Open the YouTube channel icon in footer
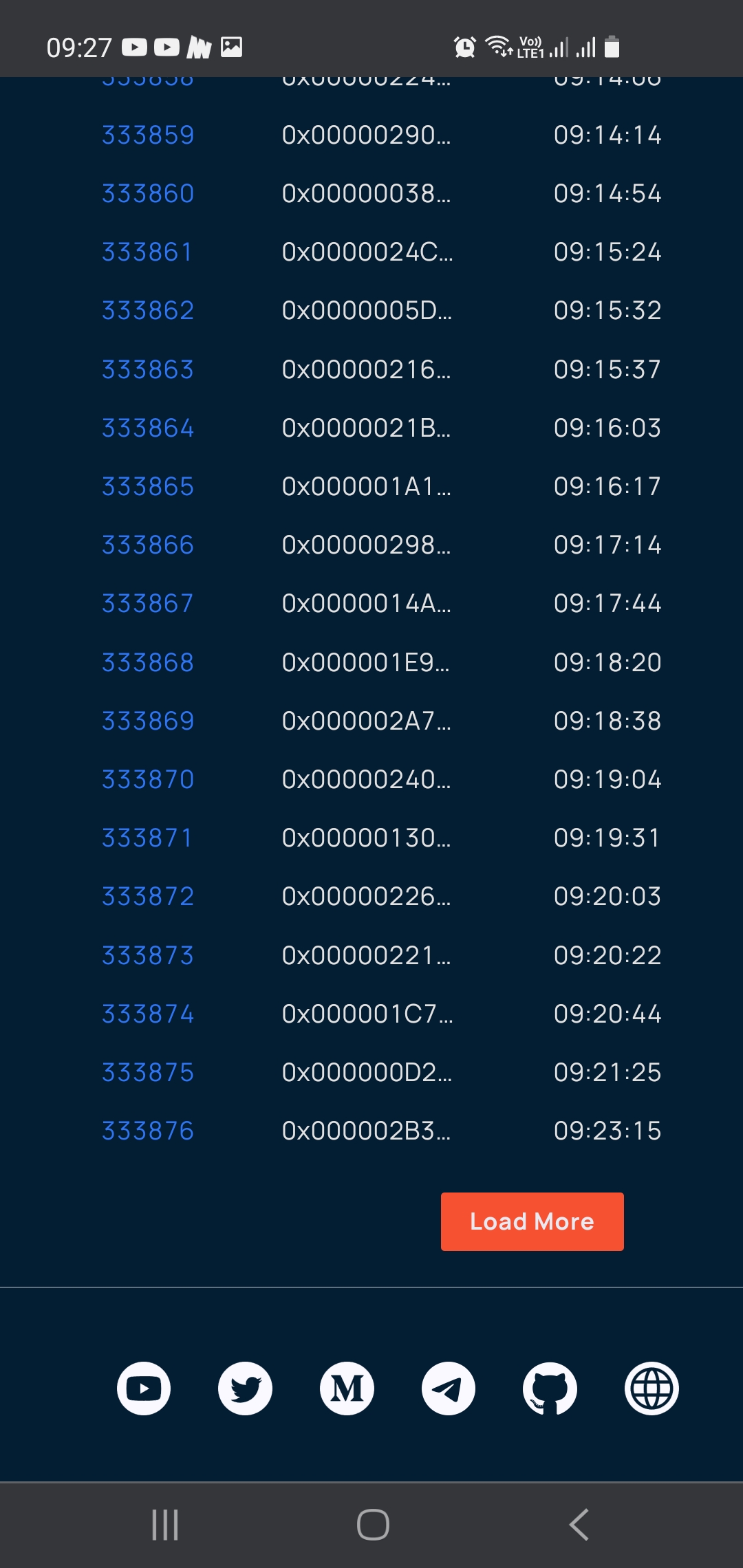 143,1389
